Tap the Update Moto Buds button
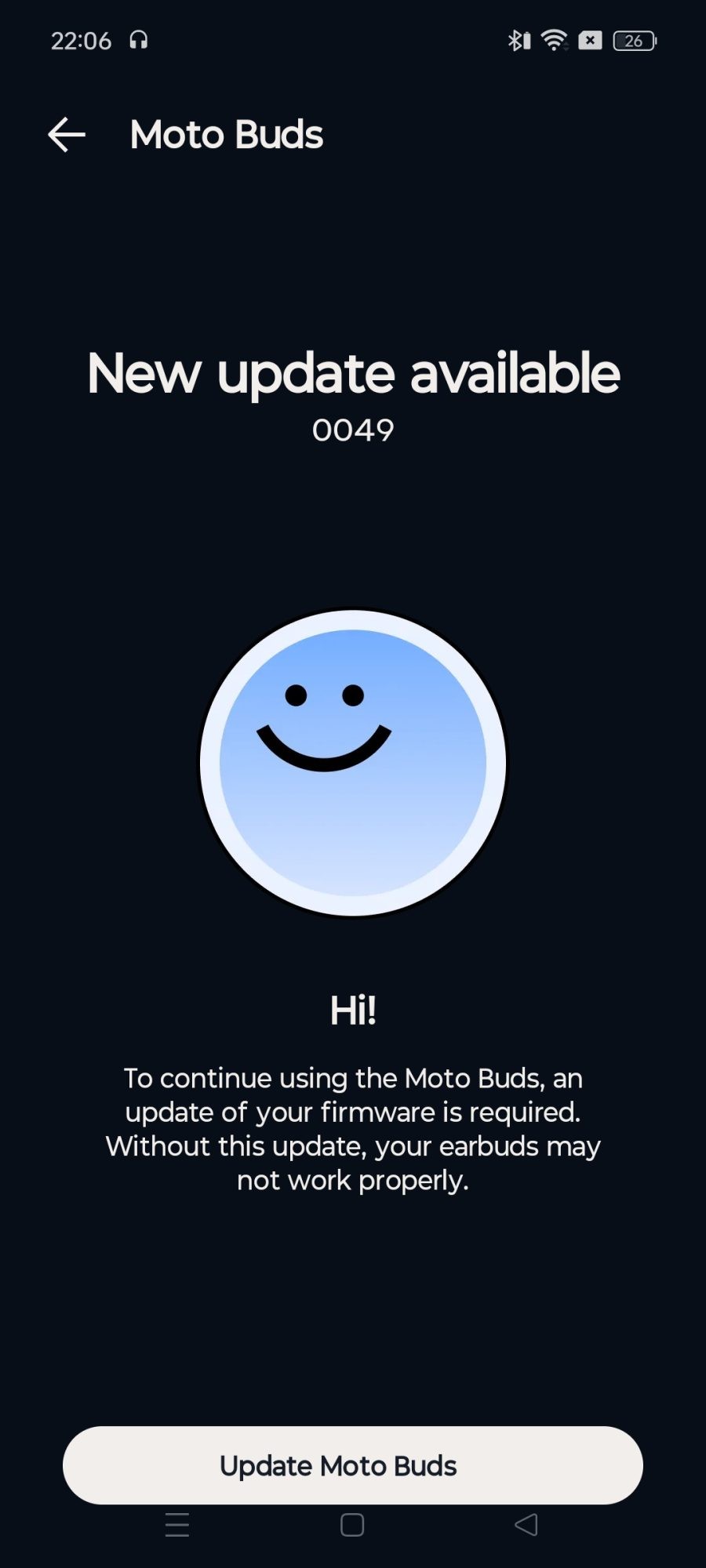The width and height of the screenshot is (706, 1568). coord(353,1465)
